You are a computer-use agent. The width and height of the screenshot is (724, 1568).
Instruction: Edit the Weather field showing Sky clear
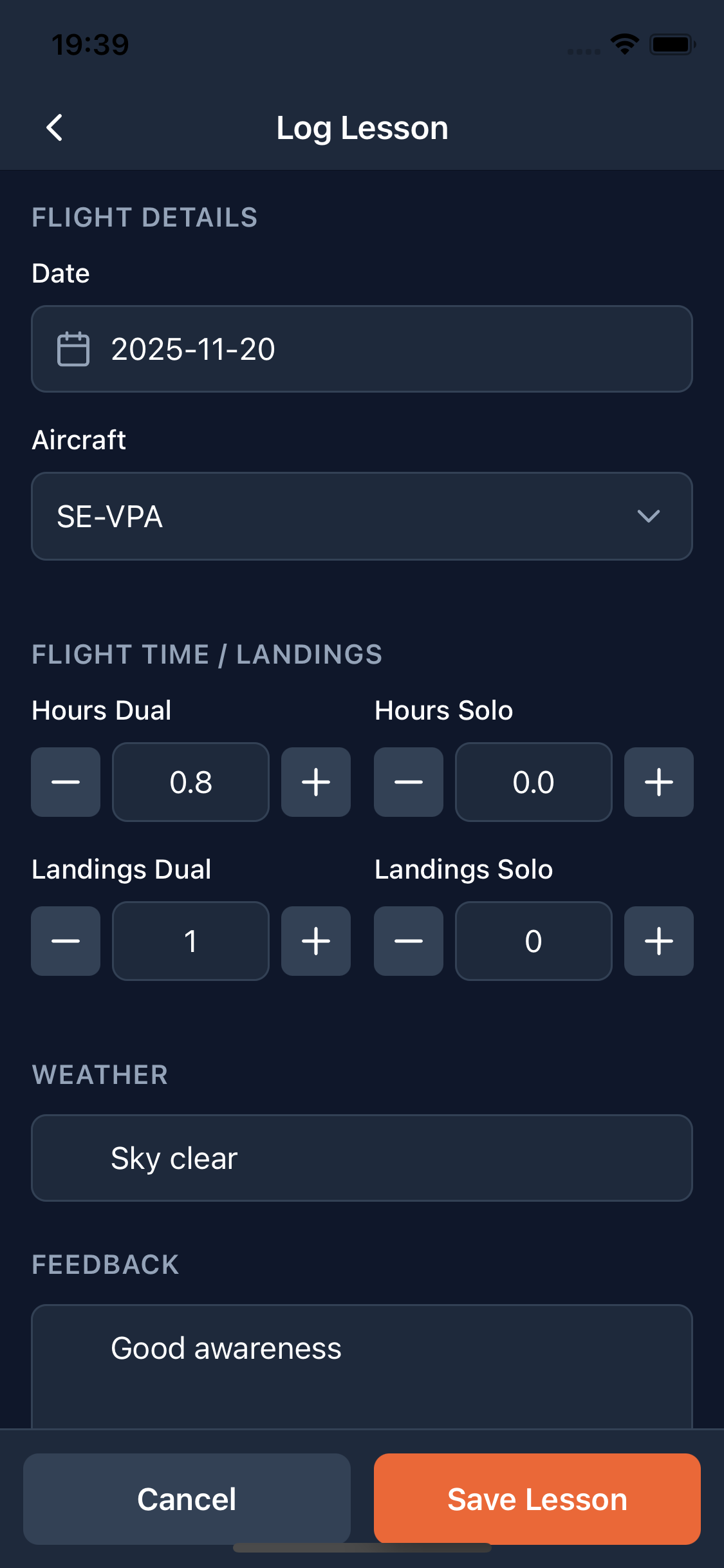coord(362,1157)
